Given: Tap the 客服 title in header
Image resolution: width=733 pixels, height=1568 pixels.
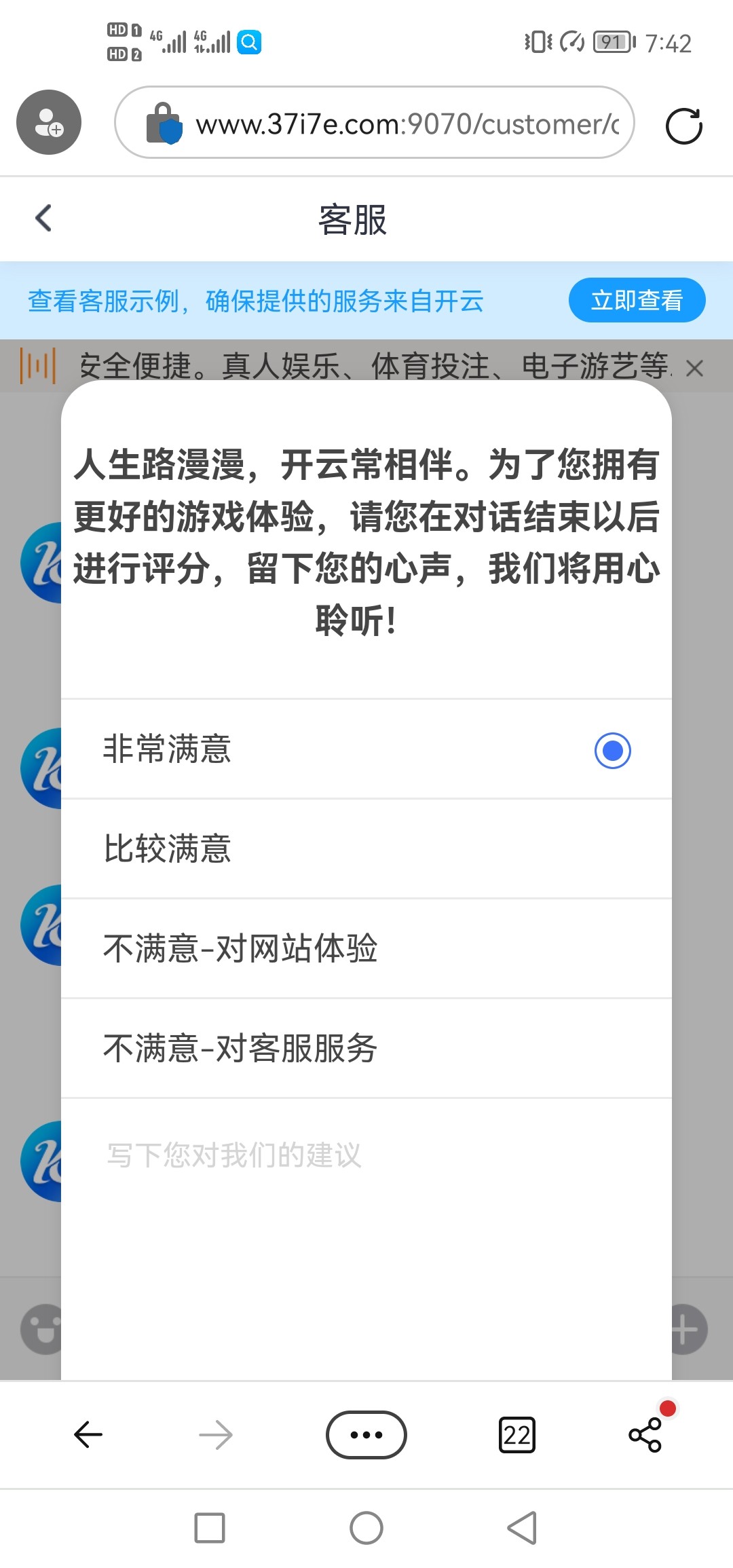Looking at the screenshot, I should pos(352,219).
